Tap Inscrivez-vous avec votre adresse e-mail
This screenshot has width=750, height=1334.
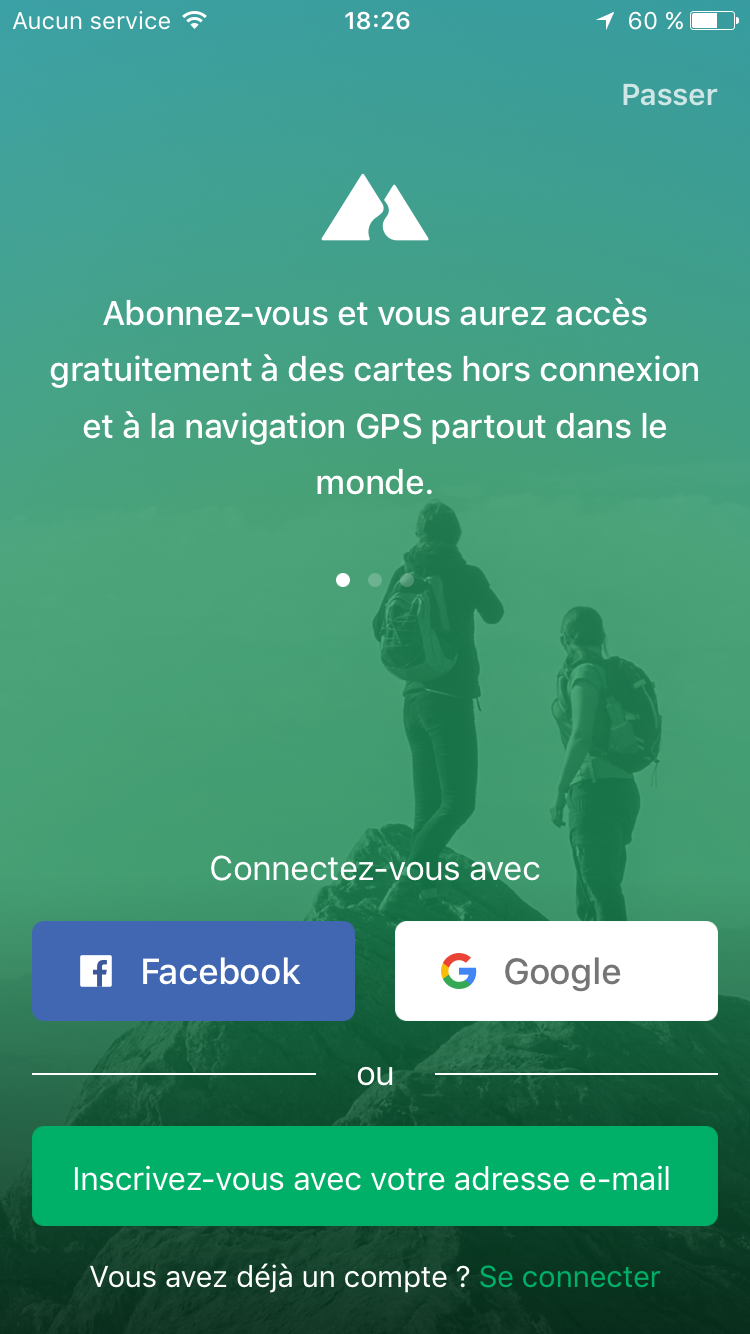(374, 1177)
